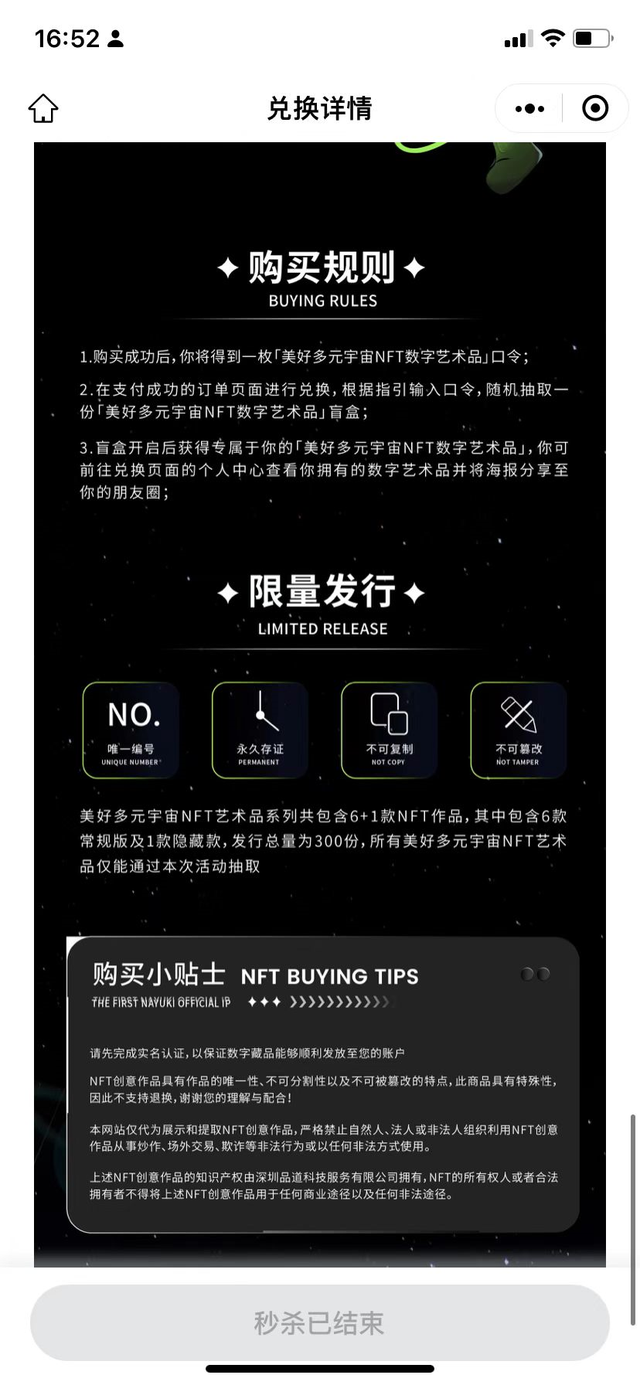Tap the 秒杀已结束 button

tap(319, 1323)
